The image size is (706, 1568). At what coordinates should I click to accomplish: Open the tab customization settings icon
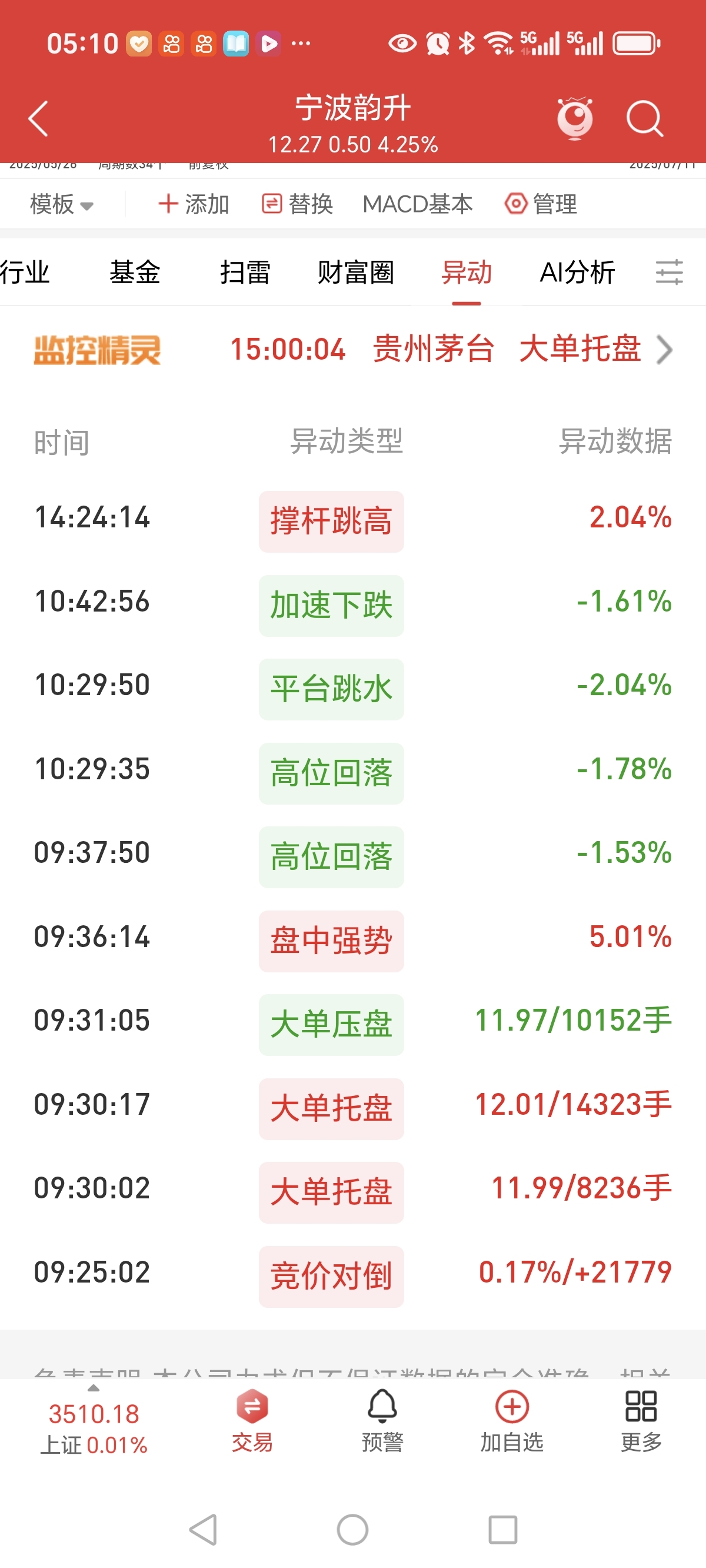[669, 272]
